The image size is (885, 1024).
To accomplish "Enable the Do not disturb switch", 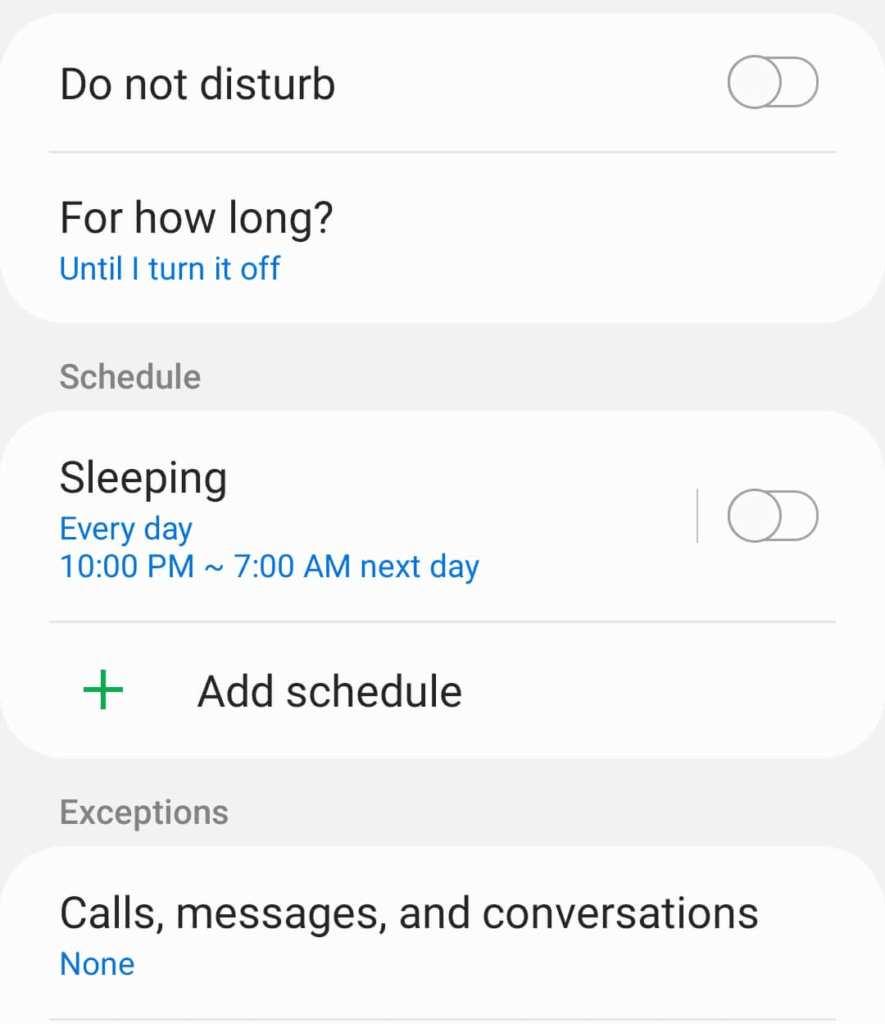I will [771, 83].
